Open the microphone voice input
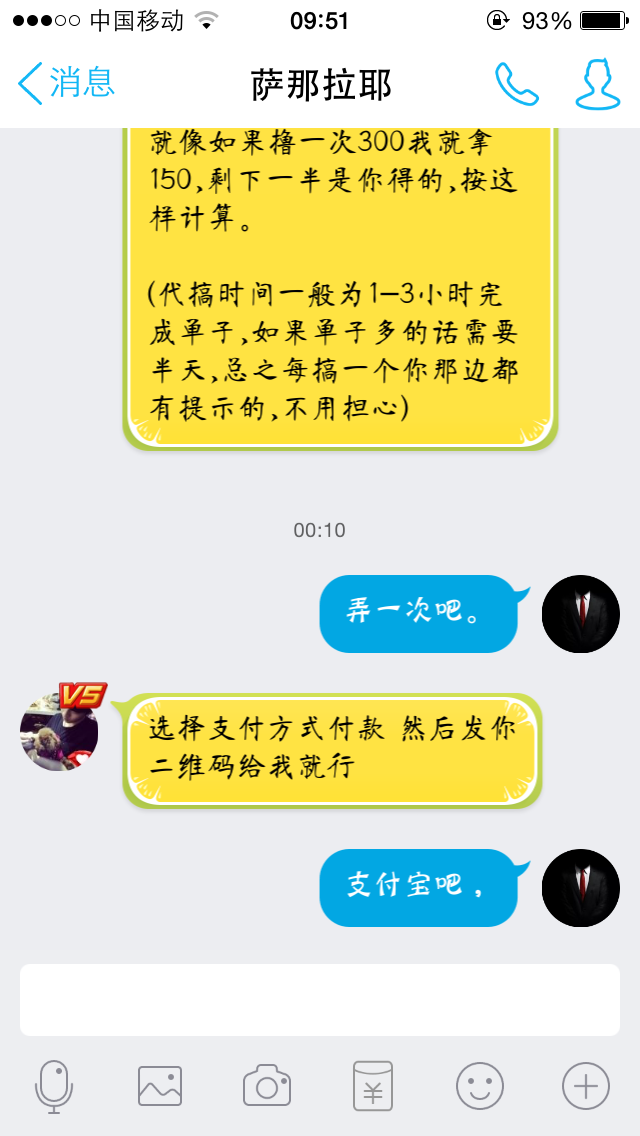Image resolution: width=640 pixels, height=1136 pixels. point(54,1087)
